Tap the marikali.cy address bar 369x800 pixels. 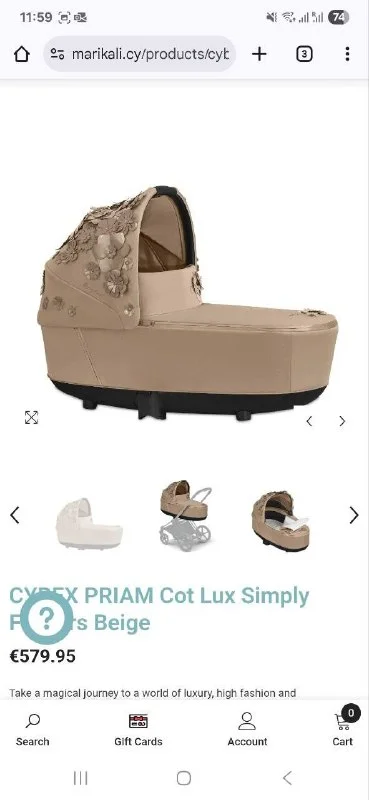139,54
